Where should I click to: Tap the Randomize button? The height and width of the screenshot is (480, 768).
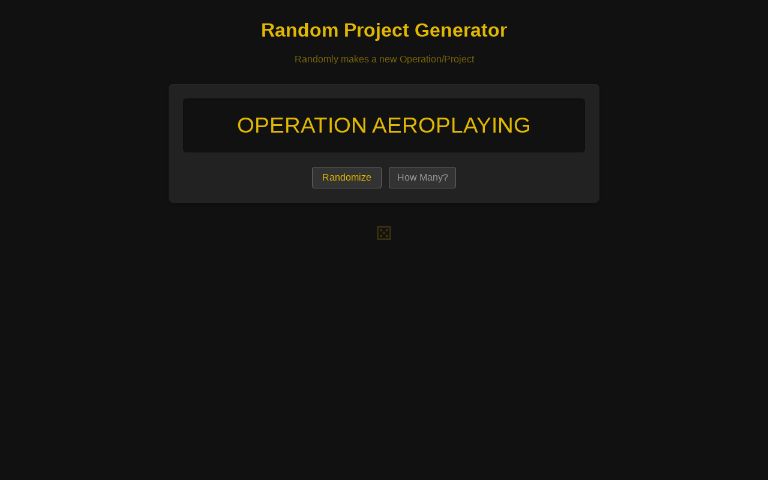coord(346,177)
